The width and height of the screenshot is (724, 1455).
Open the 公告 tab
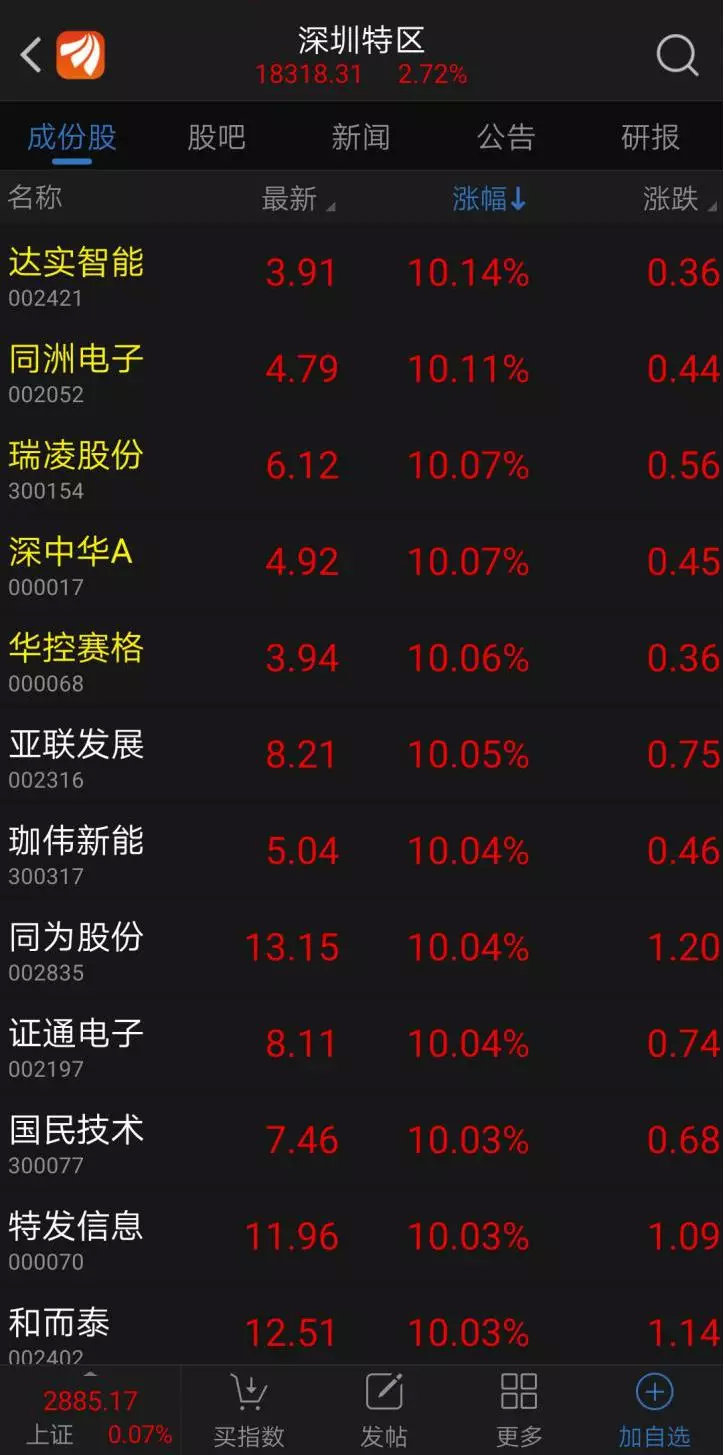pyautogui.click(x=505, y=137)
